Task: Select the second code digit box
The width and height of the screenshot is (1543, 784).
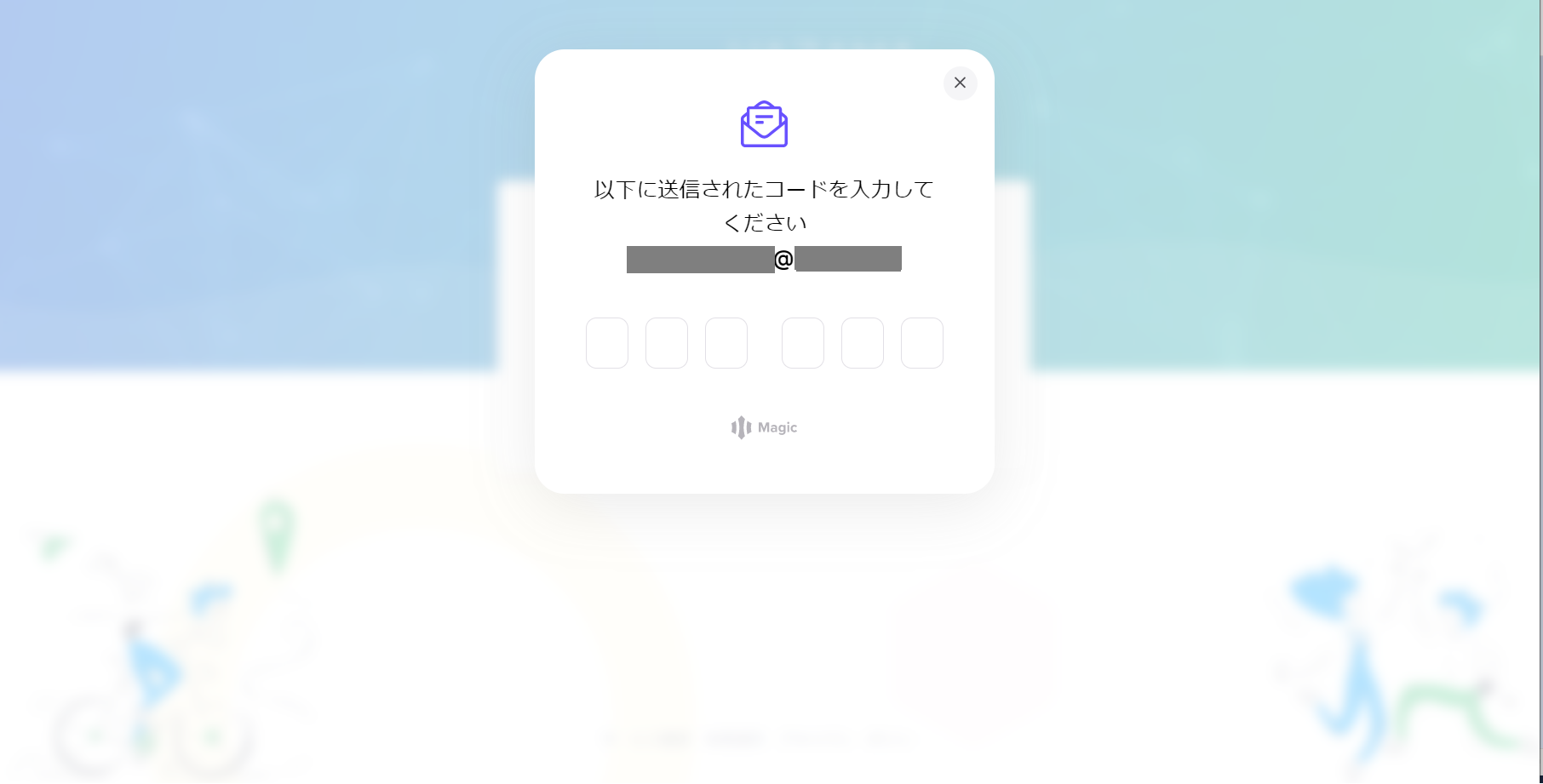Action: [x=667, y=343]
